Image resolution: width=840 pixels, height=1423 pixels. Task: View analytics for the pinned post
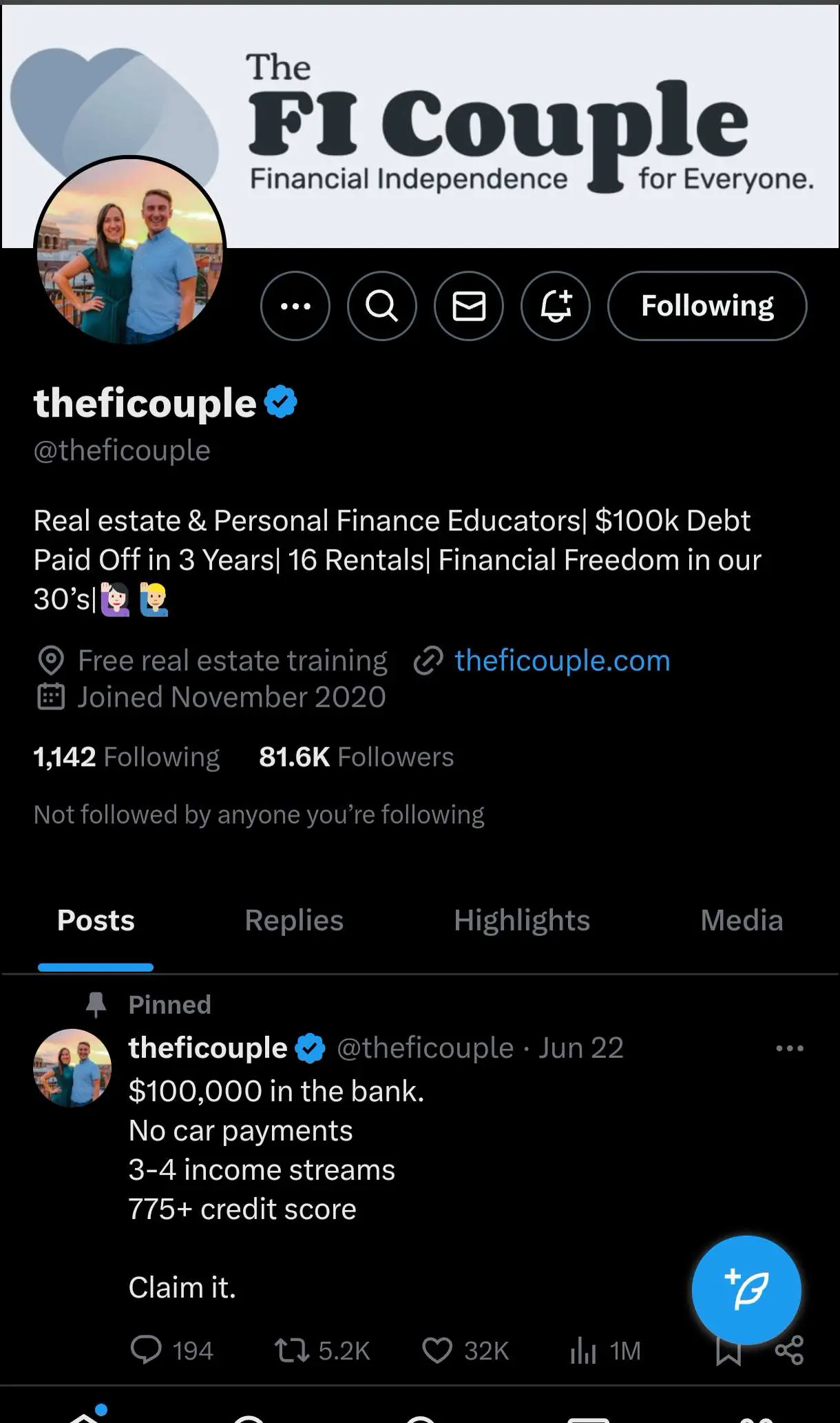coord(583,1351)
